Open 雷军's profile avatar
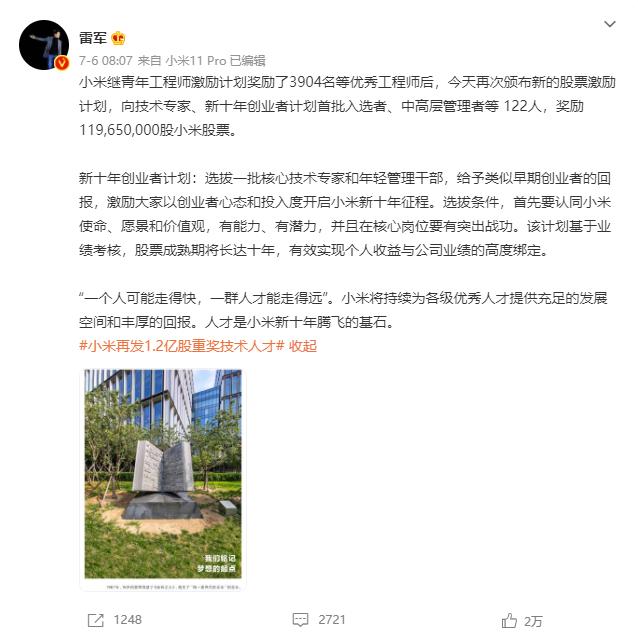Screen dimensions: 638x638 point(44,45)
